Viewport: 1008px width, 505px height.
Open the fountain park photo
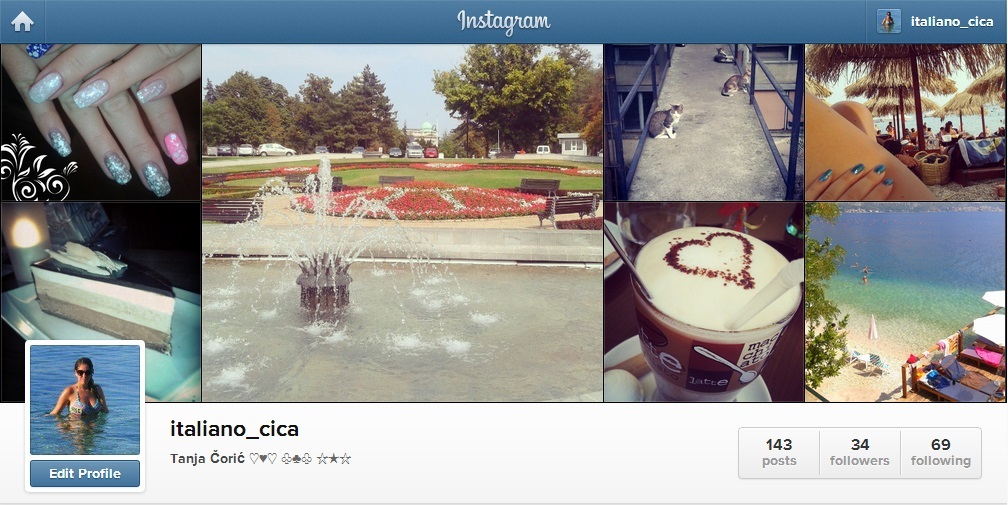pos(402,222)
